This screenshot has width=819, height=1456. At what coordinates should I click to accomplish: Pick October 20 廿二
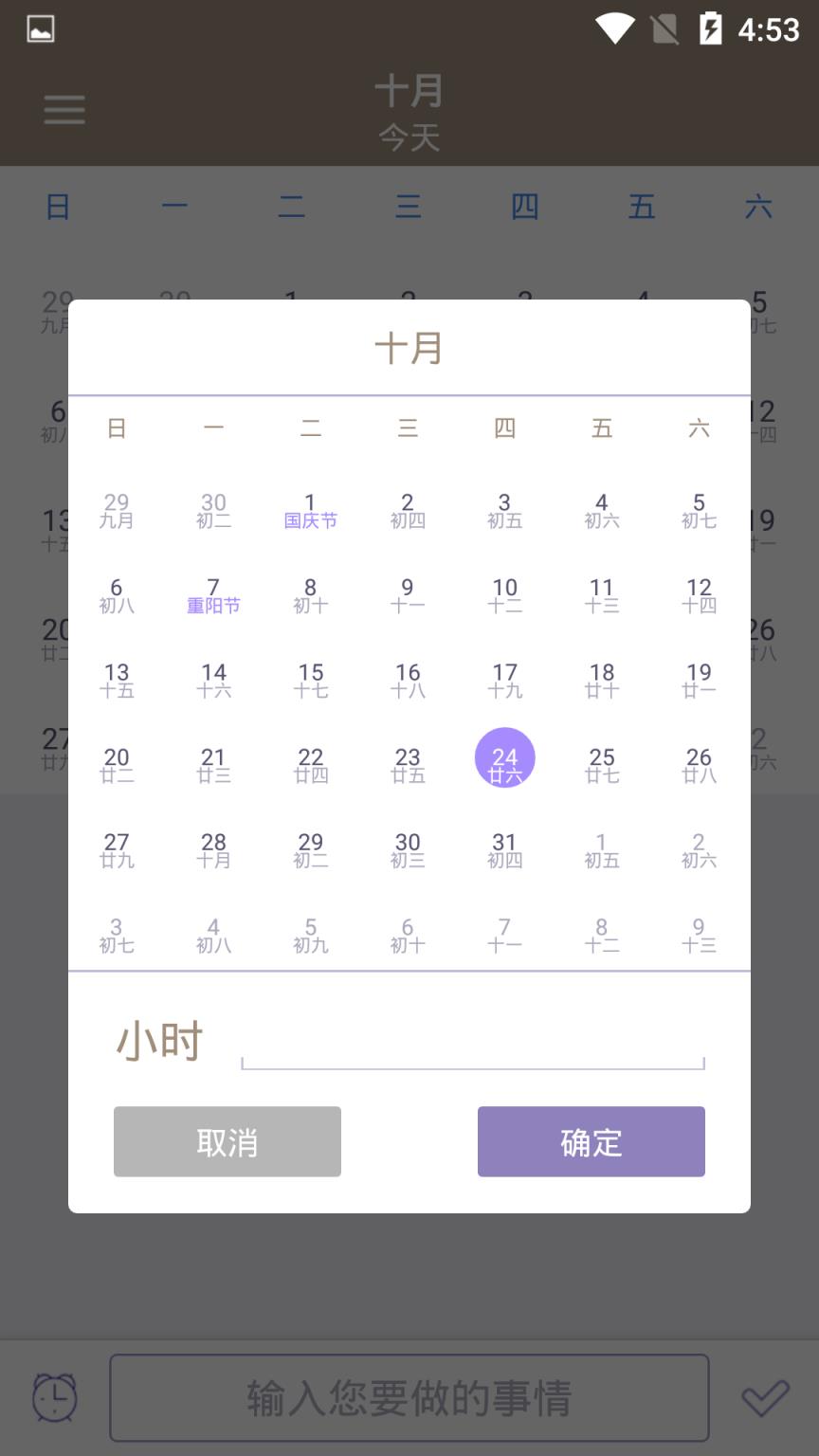pyautogui.click(x=117, y=765)
